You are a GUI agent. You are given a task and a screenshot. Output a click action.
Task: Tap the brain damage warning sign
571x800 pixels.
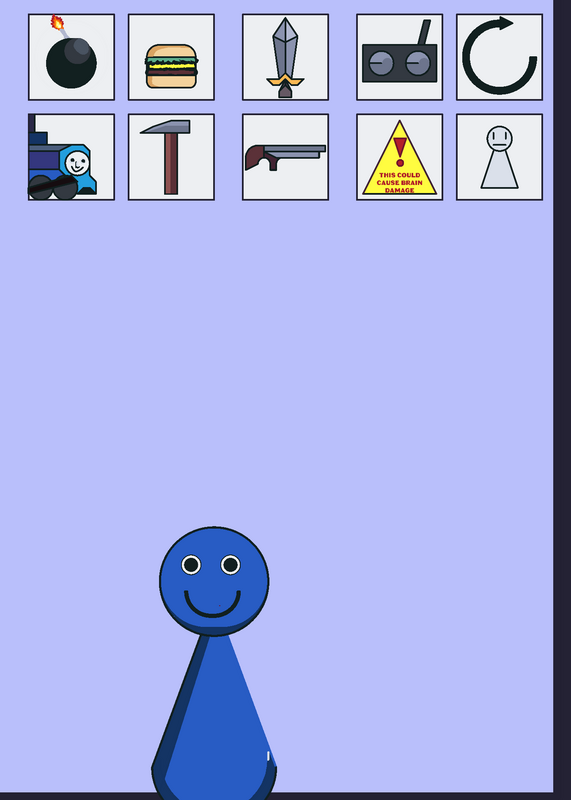click(400, 157)
